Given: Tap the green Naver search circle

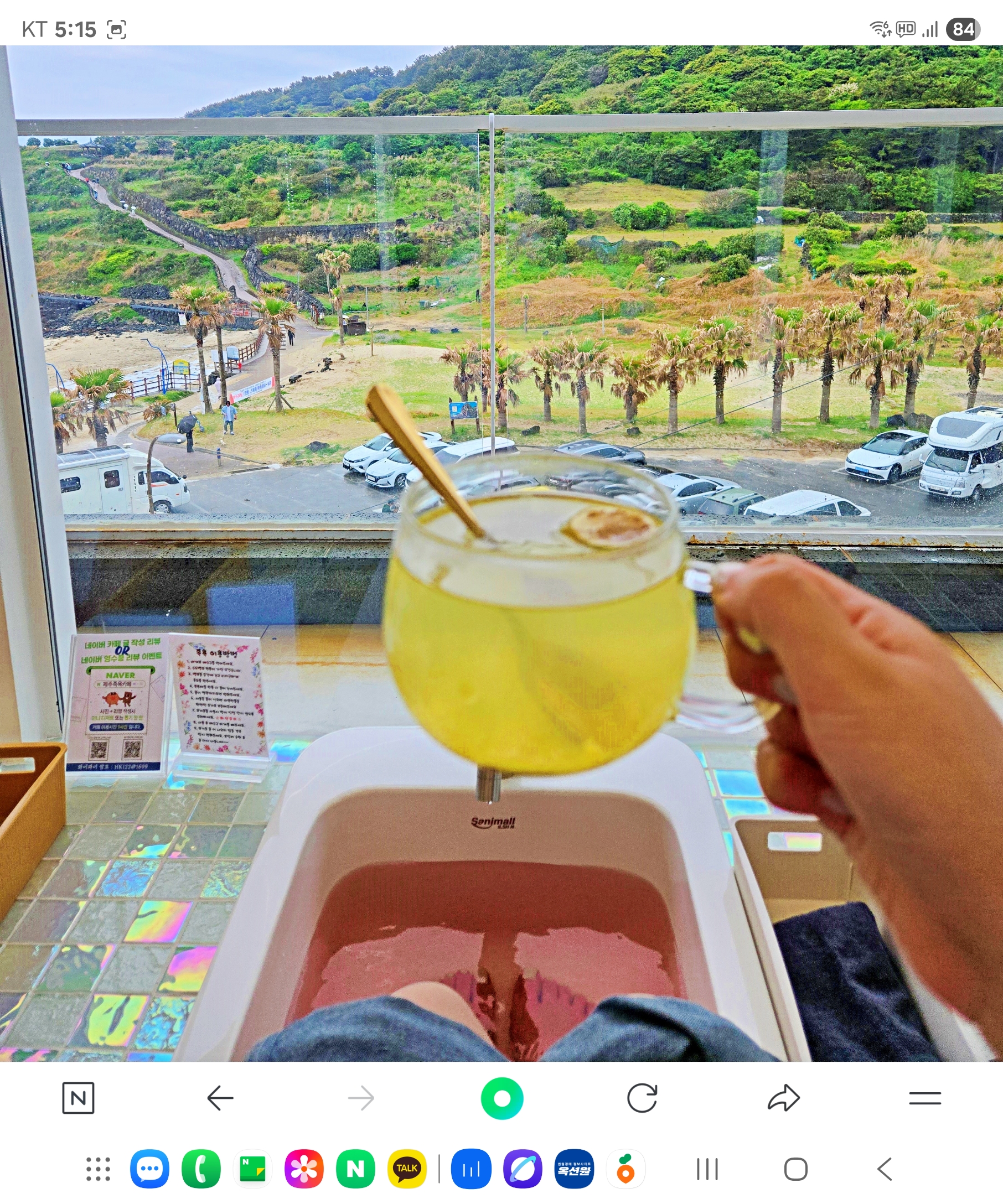Looking at the screenshot, I should [x=502, y=1098].
